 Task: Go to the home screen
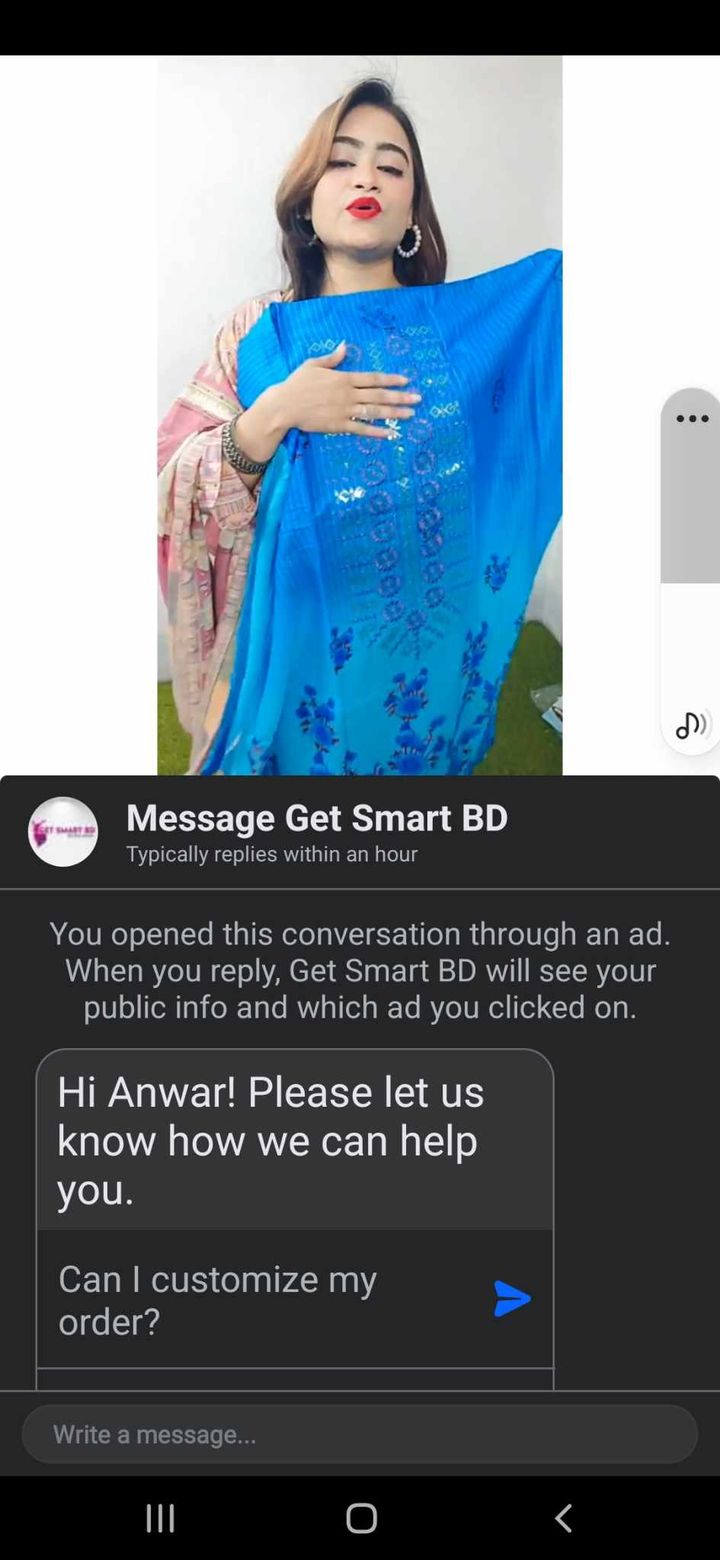pyautogui.click(x=361, y=1518)
